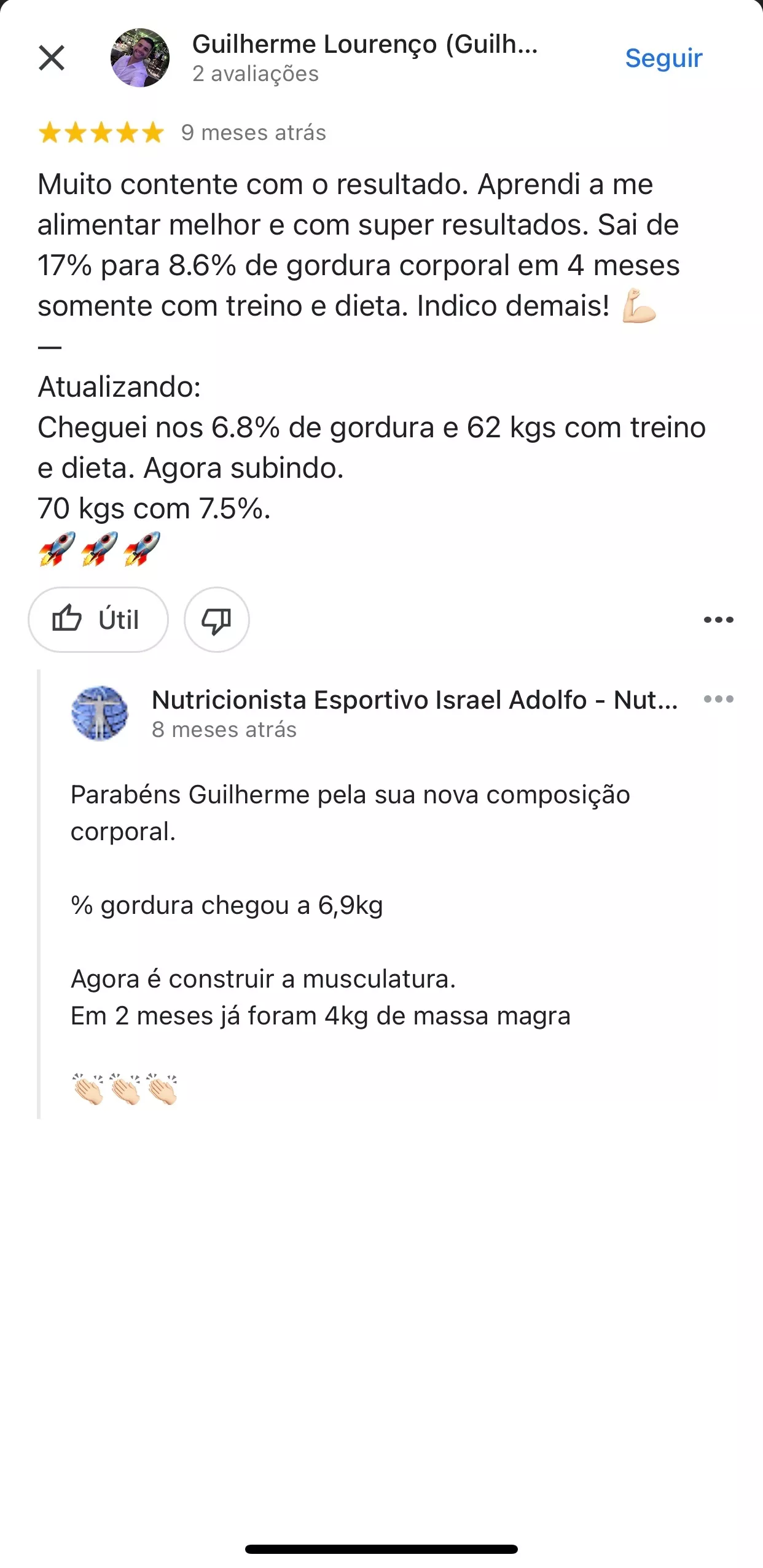Mark the review as Útil

(98, 620)
